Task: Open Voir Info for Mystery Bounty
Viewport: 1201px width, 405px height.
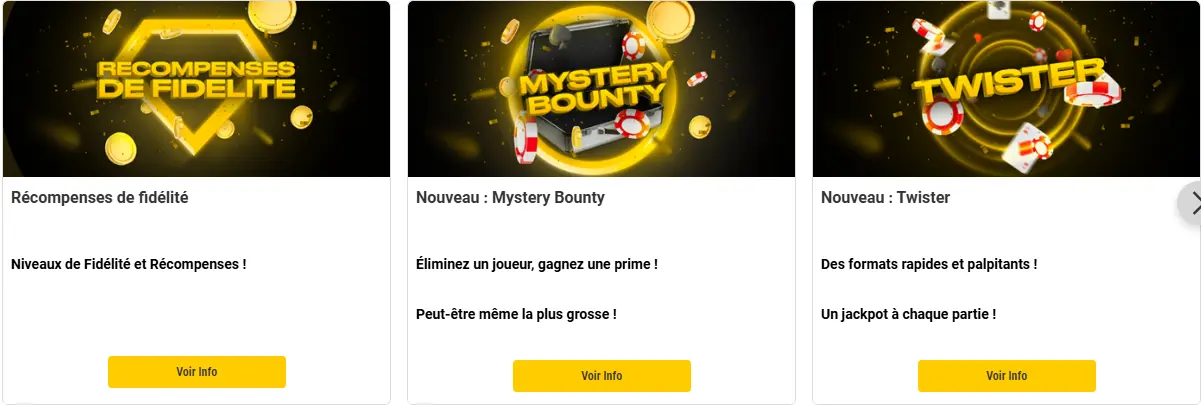Action: [601, 376]
